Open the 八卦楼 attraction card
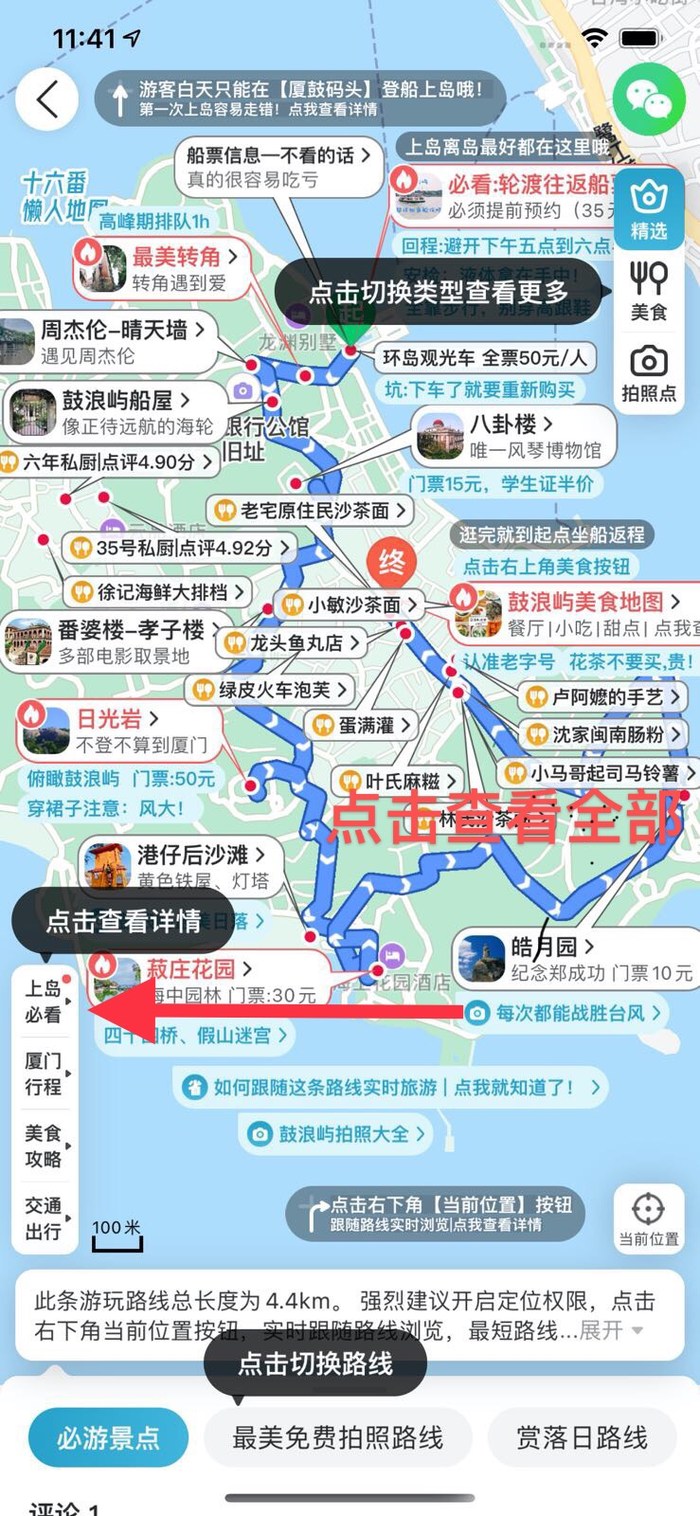 pos(512,437)
